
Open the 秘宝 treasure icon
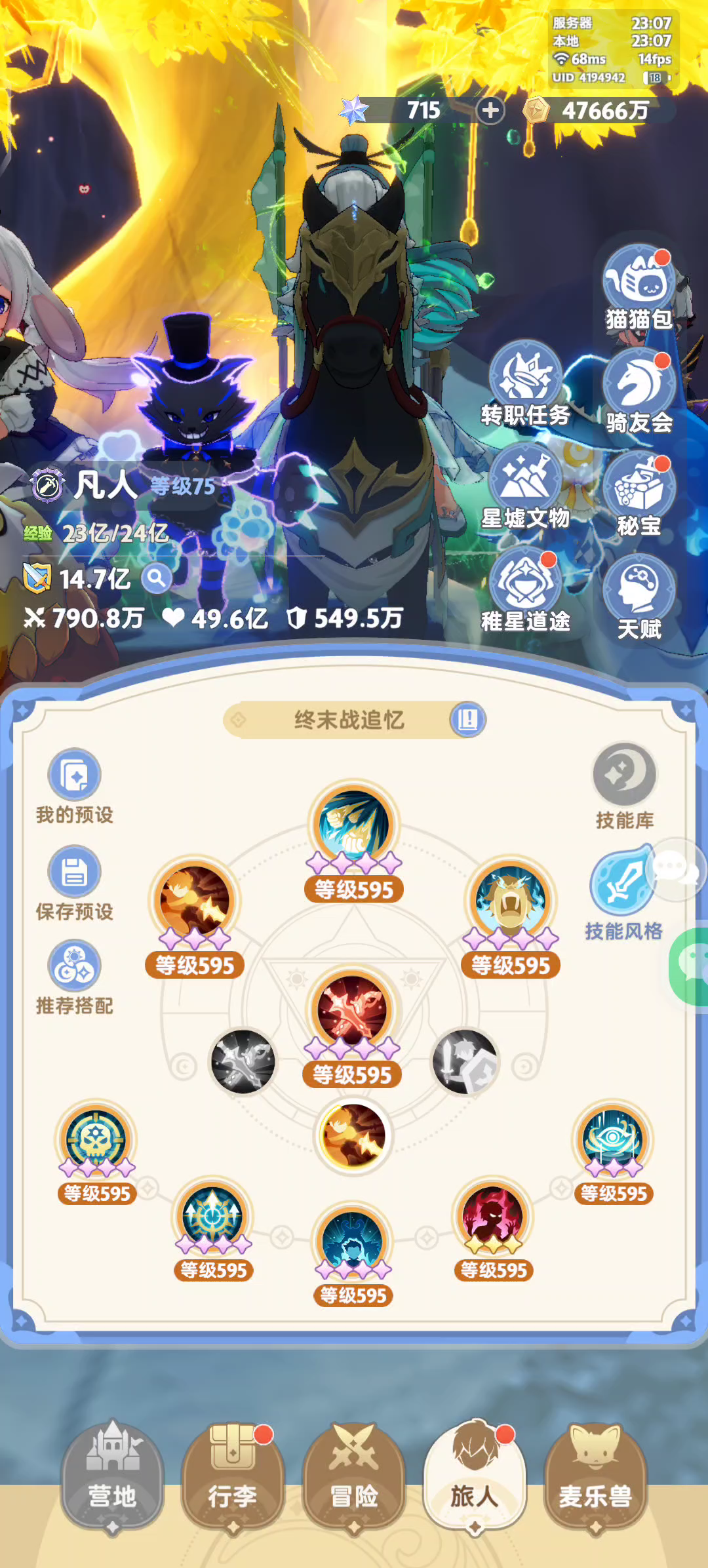click(639, 490)
